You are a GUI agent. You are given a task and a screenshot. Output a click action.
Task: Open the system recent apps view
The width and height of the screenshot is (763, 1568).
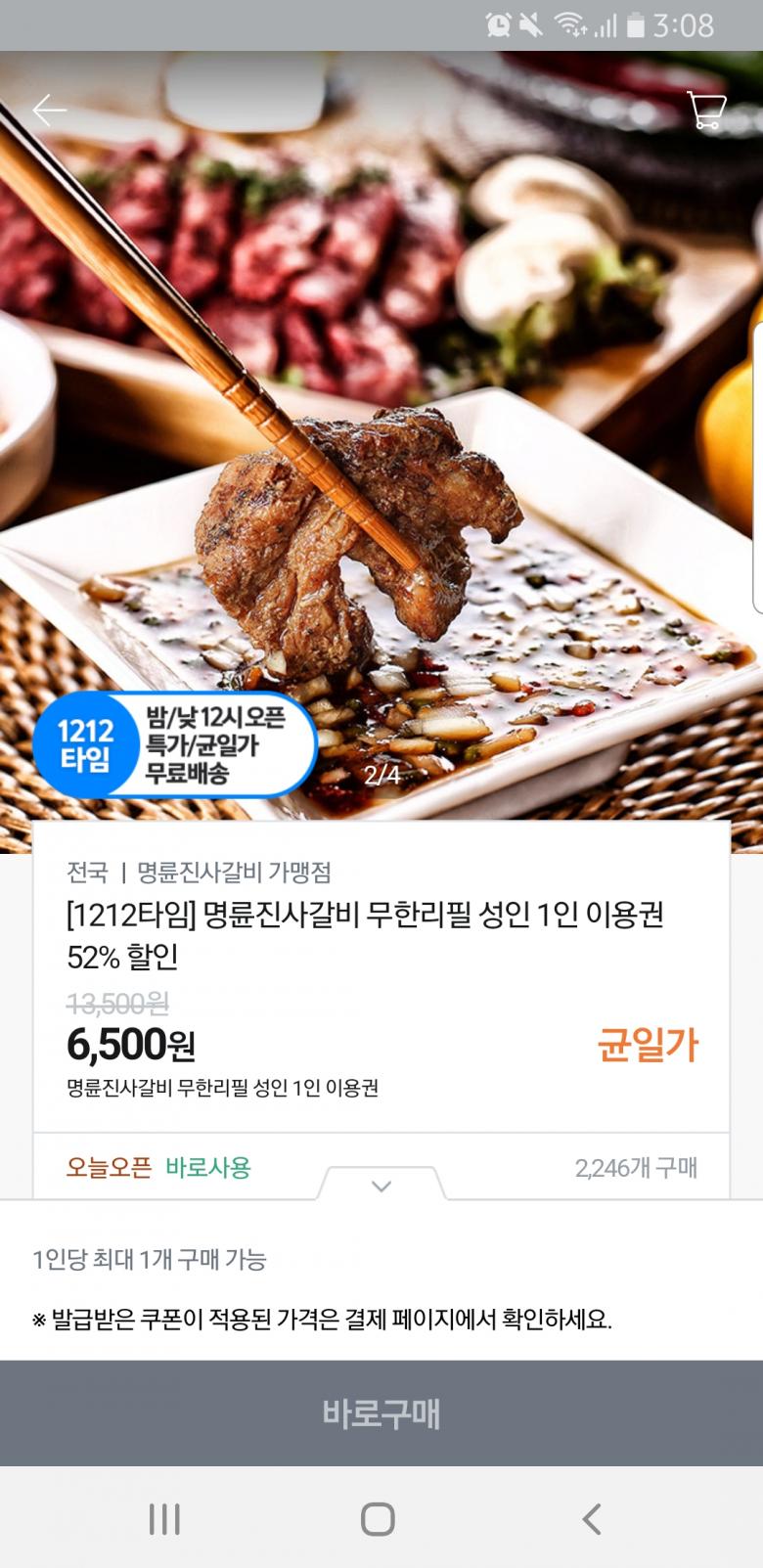(x=164, y=1519)
